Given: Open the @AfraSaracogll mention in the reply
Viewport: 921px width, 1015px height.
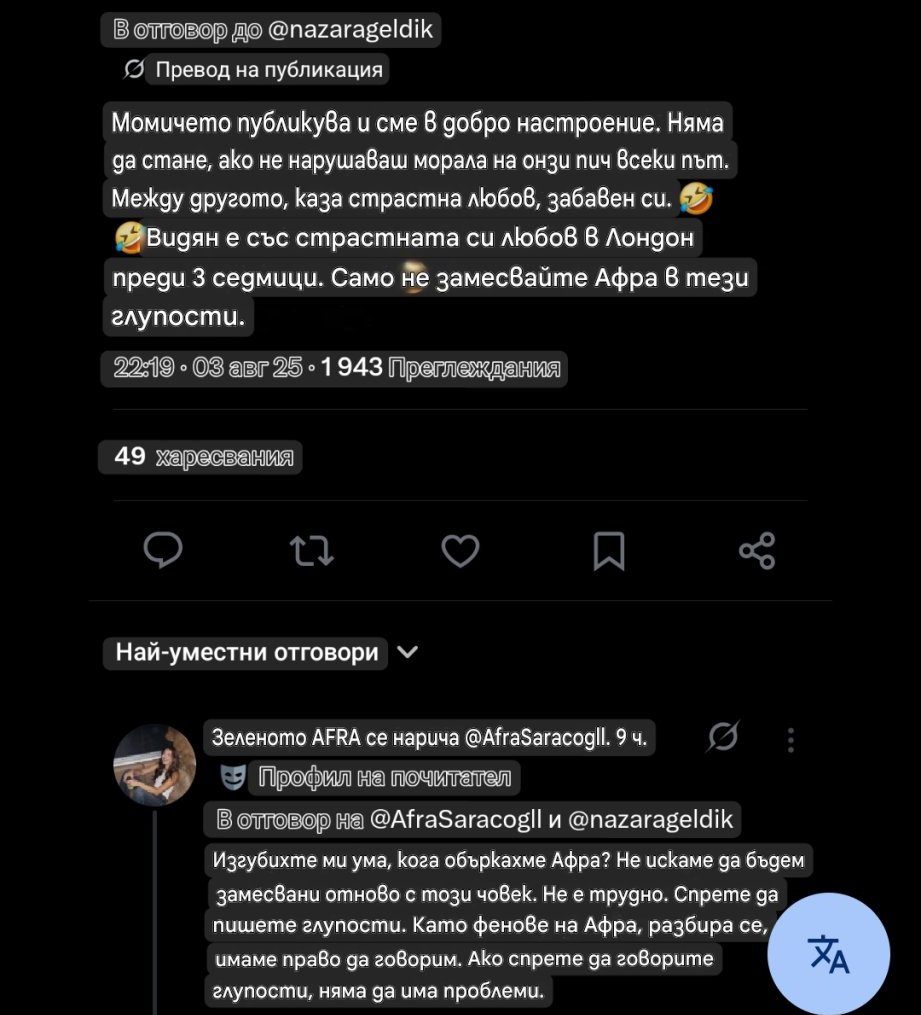Looking at the screenshot, I should pyautogui.click(x=453, y=820).
